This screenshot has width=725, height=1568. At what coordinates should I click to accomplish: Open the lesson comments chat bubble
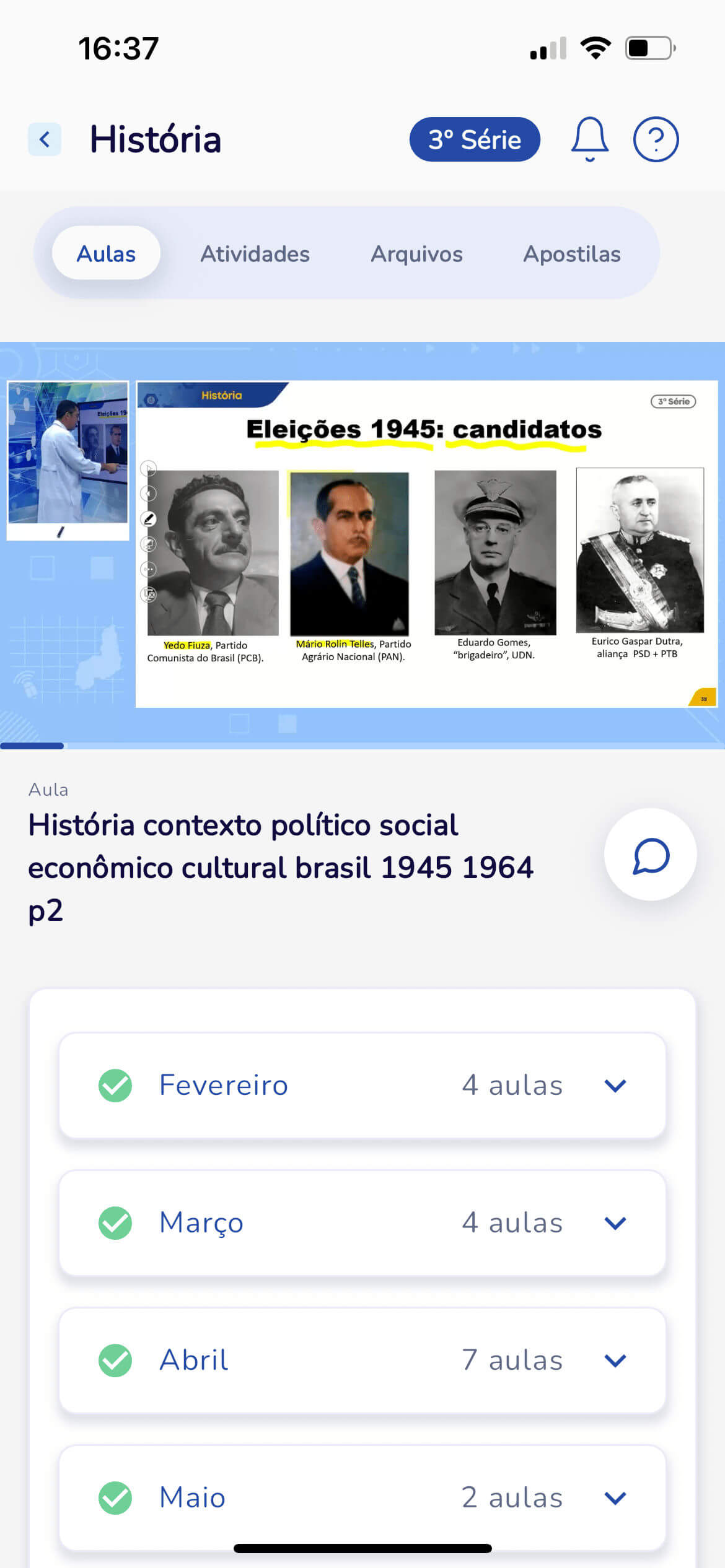(x=650, y=855)
